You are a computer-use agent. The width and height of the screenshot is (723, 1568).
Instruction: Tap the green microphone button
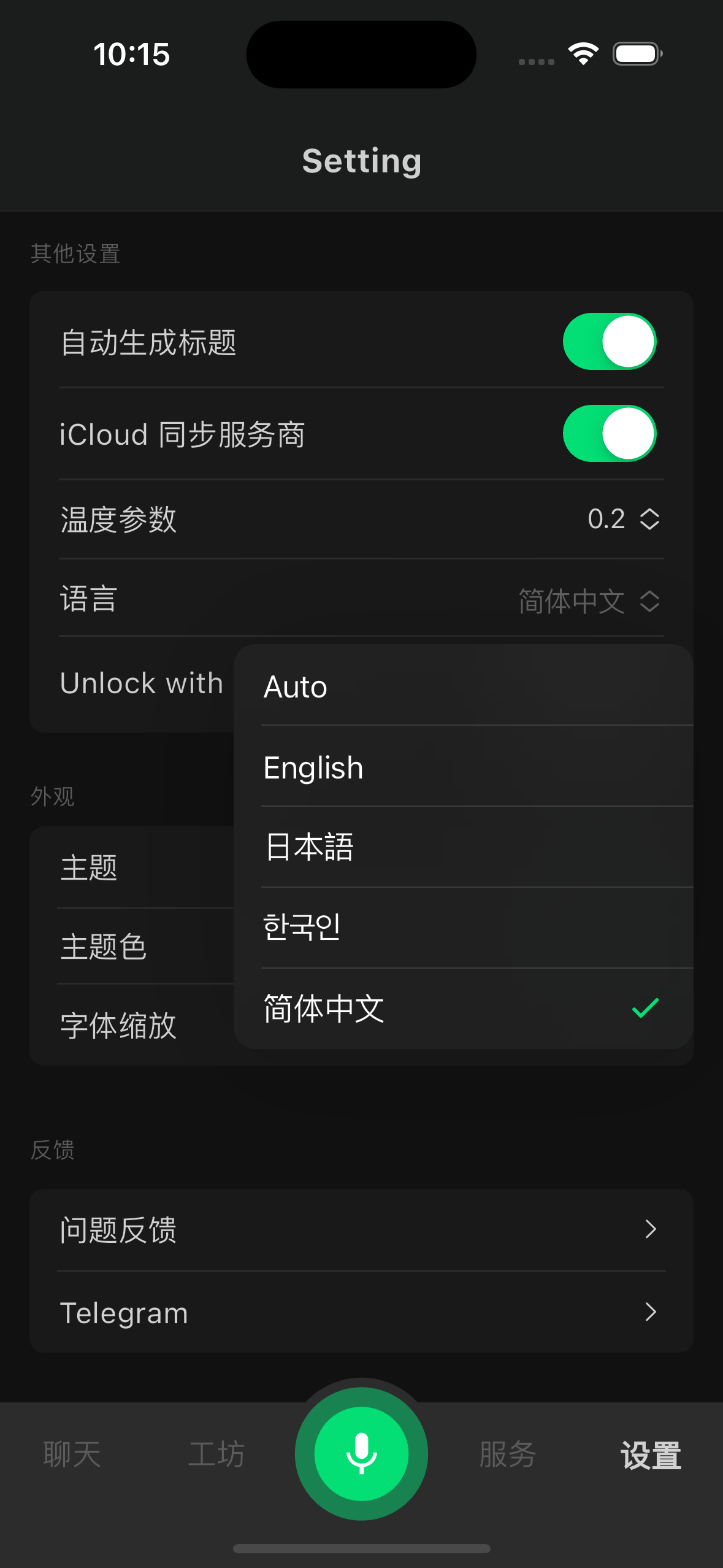(x=361, y=1453)
